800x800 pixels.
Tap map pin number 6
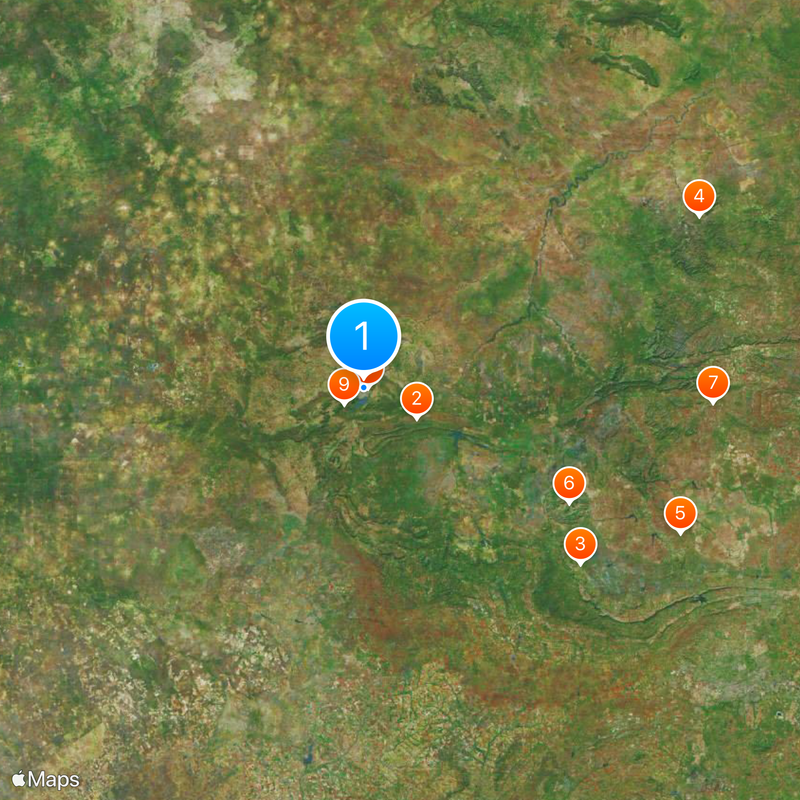click(569, 484)
